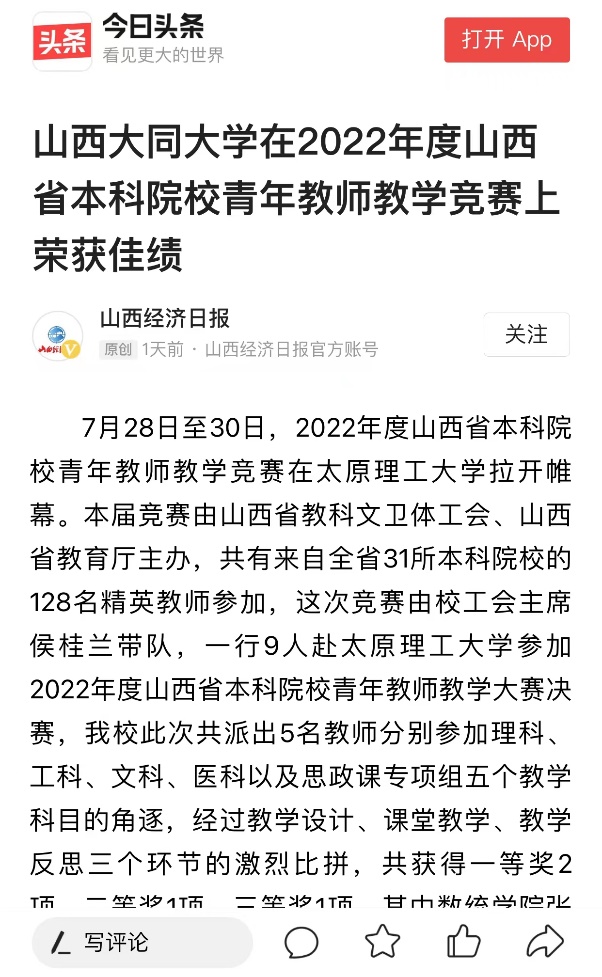View comments via the speech bubble icon
602x977 pixels.
(302, 942)
